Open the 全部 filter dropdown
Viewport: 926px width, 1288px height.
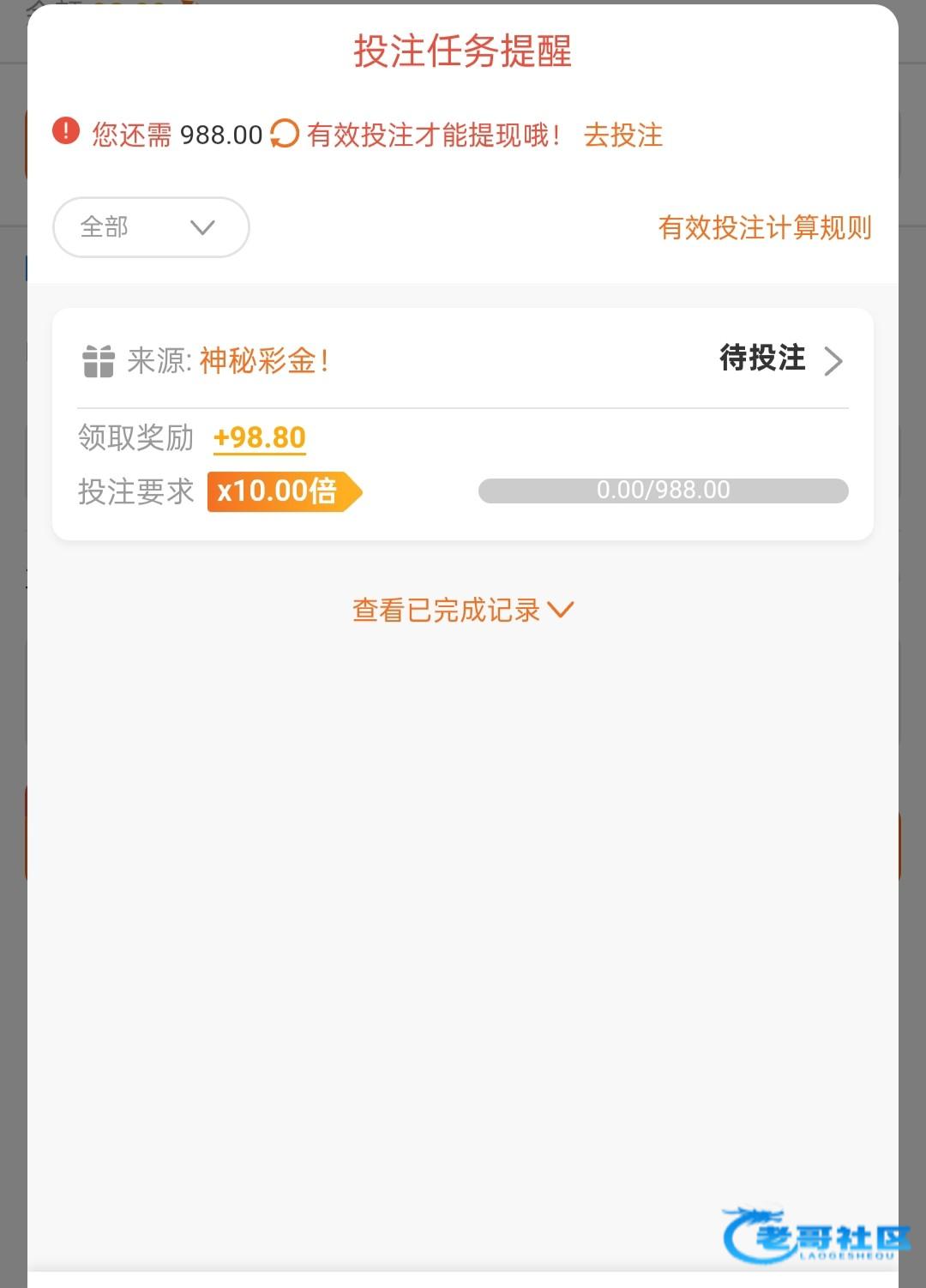151,227
